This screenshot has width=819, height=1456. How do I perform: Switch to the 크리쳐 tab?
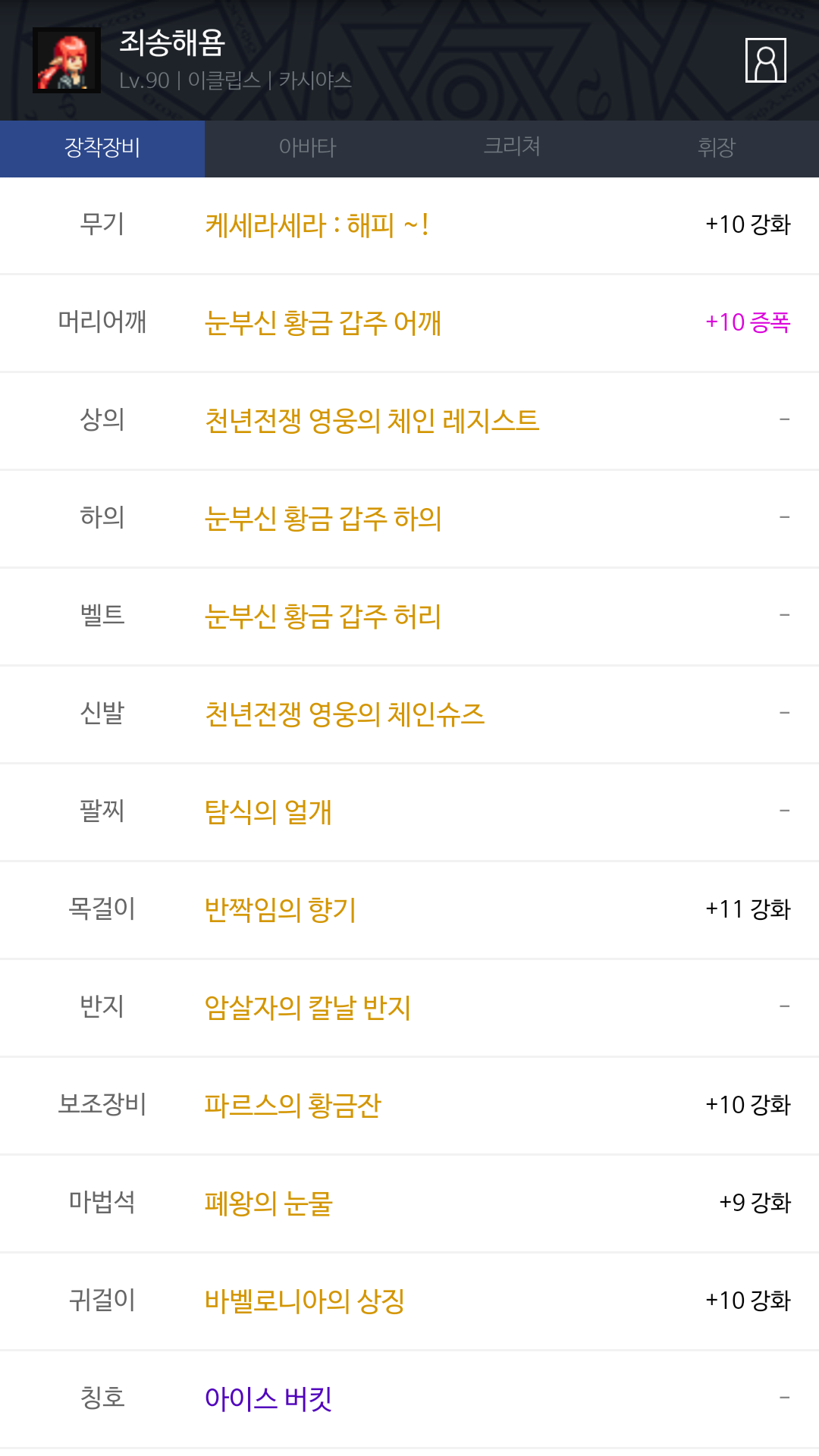(x=512, y=148)
